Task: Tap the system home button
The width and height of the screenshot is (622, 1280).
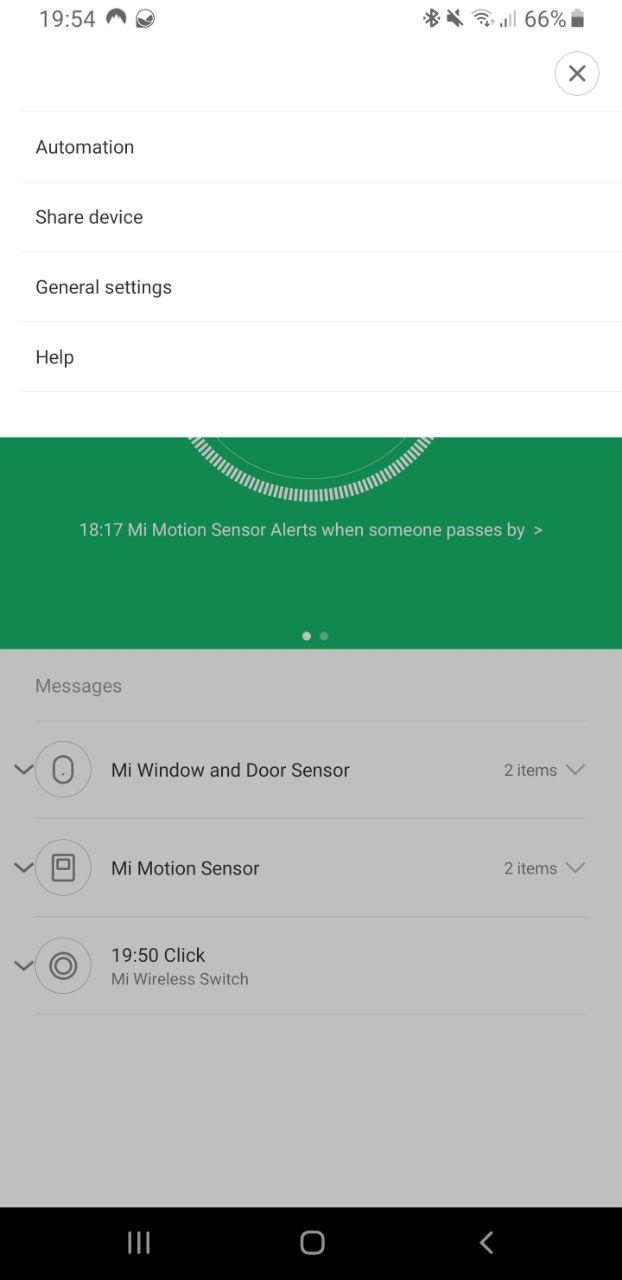Action: coord(312,1242)
